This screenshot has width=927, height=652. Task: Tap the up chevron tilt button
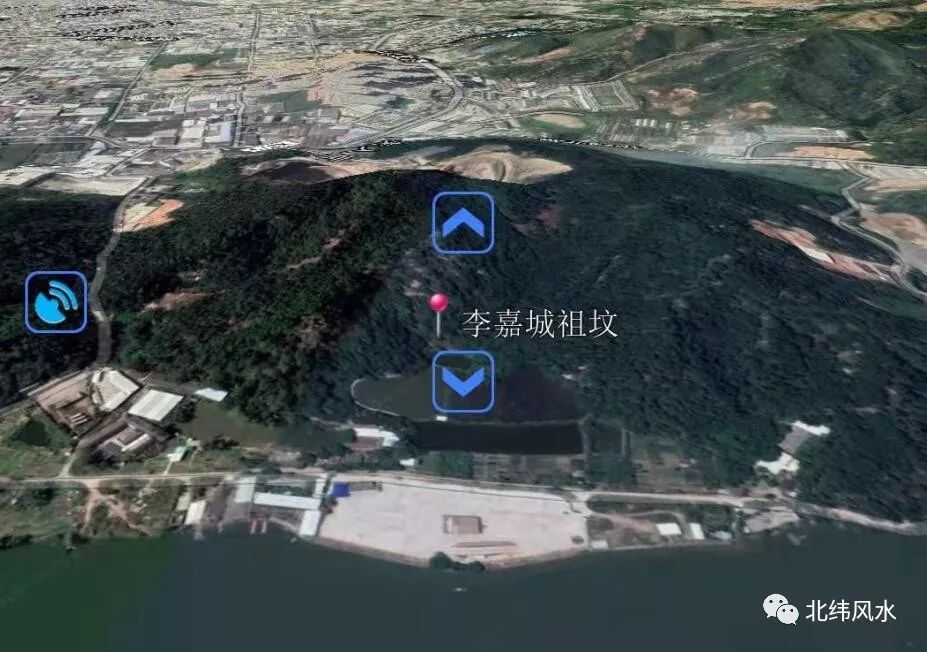coord(463,222)
